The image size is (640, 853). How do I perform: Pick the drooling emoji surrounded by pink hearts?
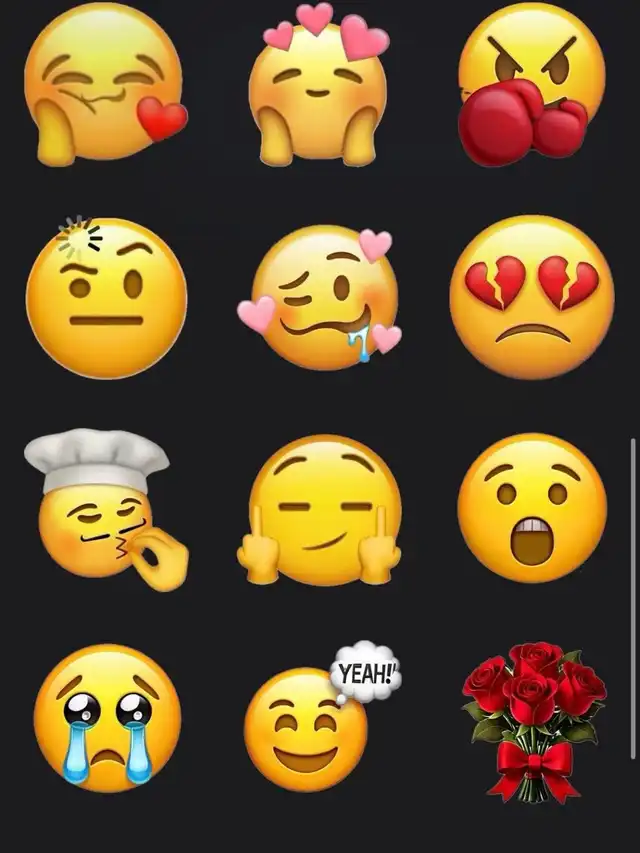click(x=320, y=295)
